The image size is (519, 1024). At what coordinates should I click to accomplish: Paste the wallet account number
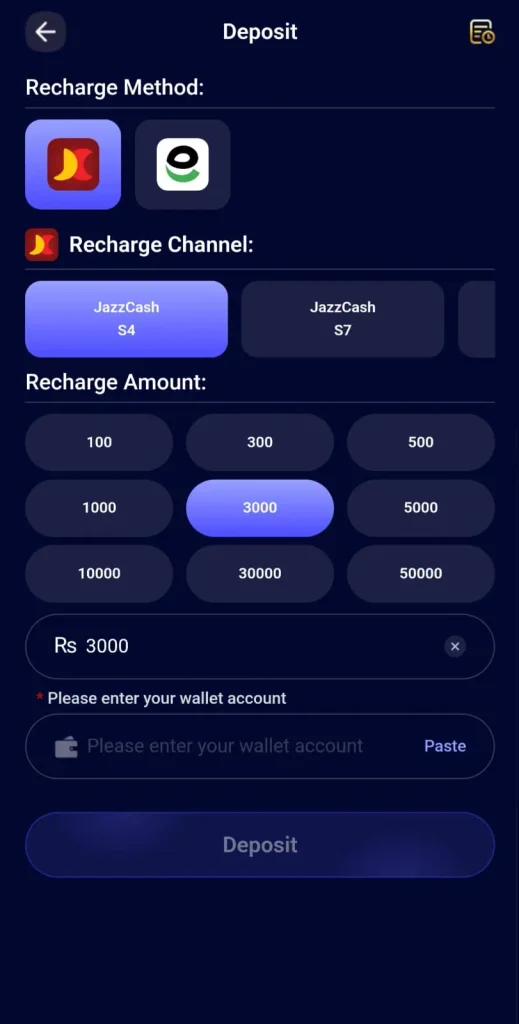pyautogui.click(x=445, y=746)
